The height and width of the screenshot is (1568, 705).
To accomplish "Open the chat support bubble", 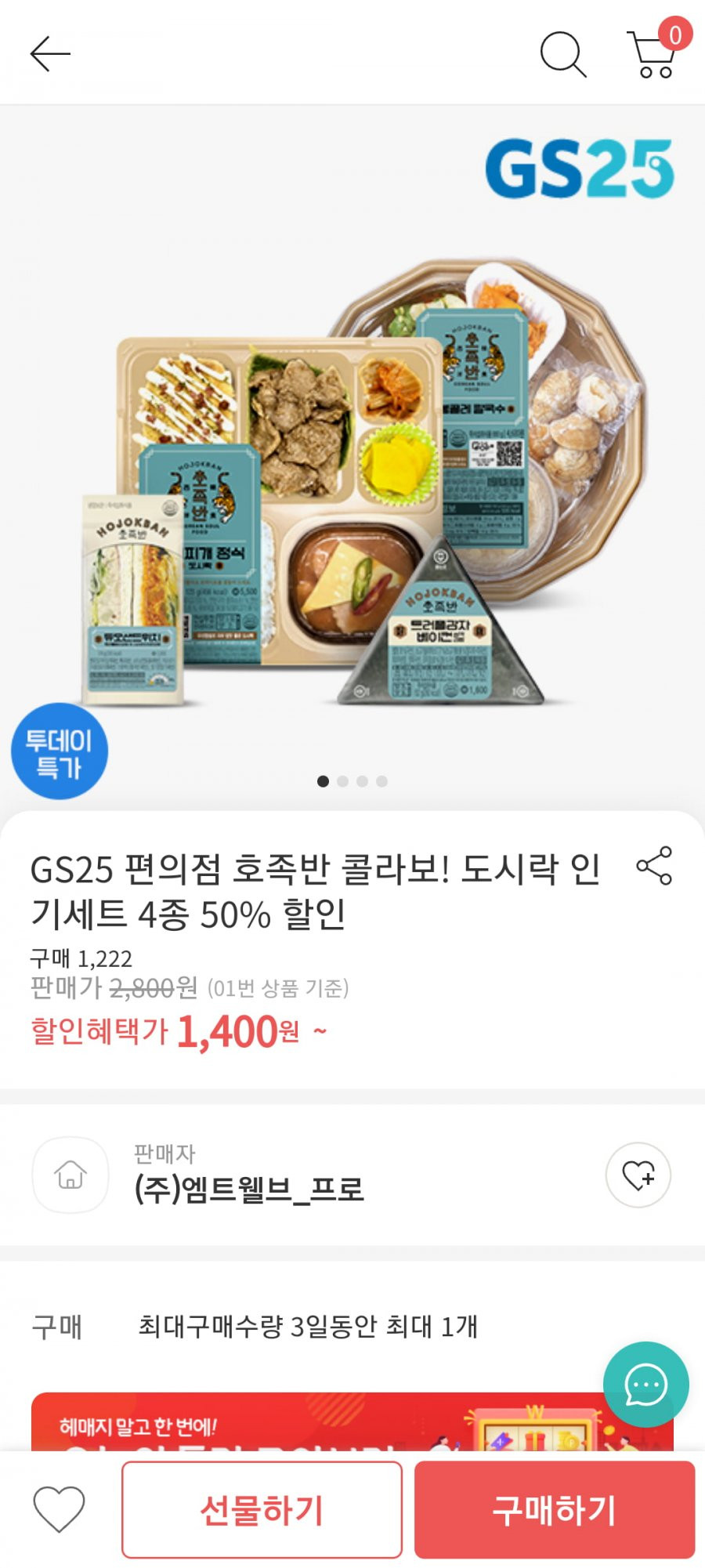I will click(x=645, y=1385).
